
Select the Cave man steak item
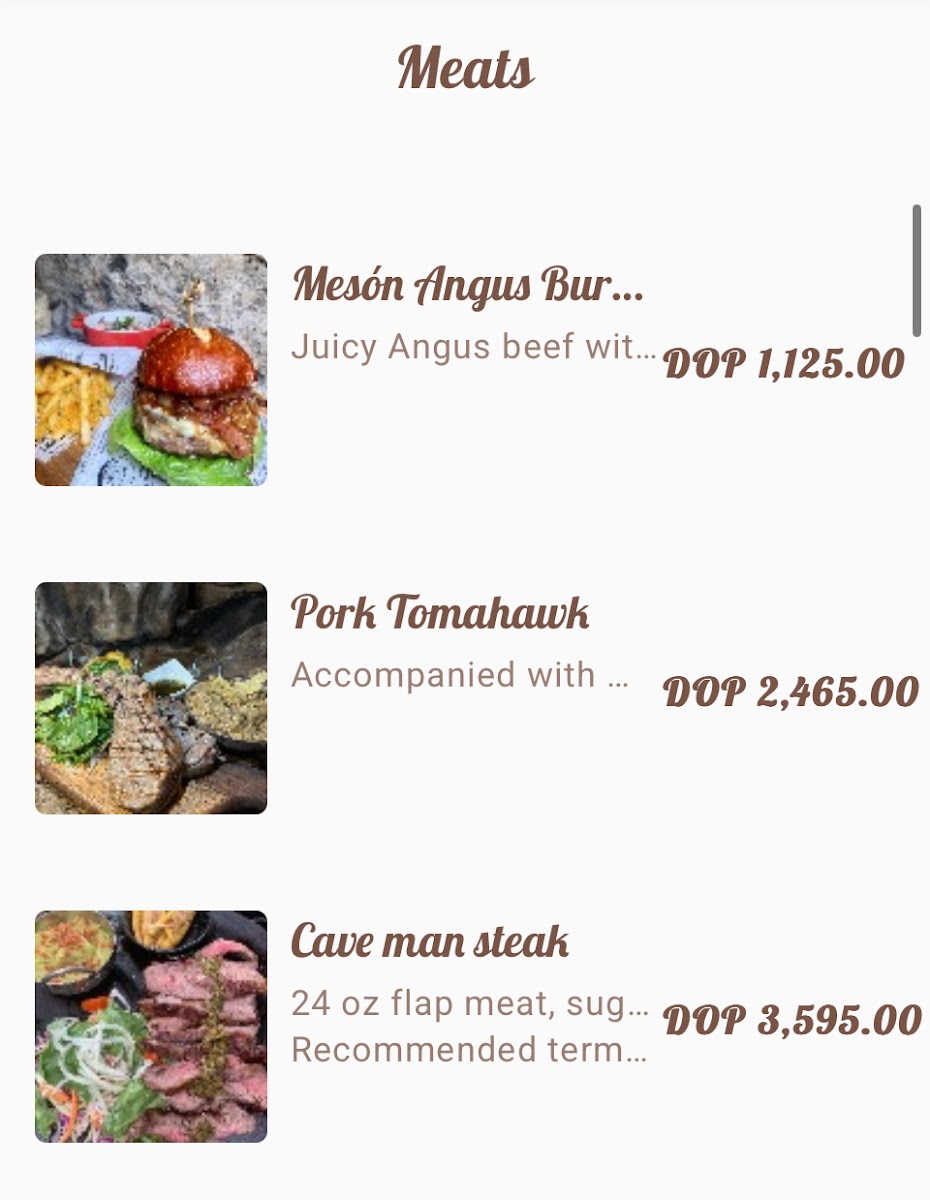coord(430,942)
